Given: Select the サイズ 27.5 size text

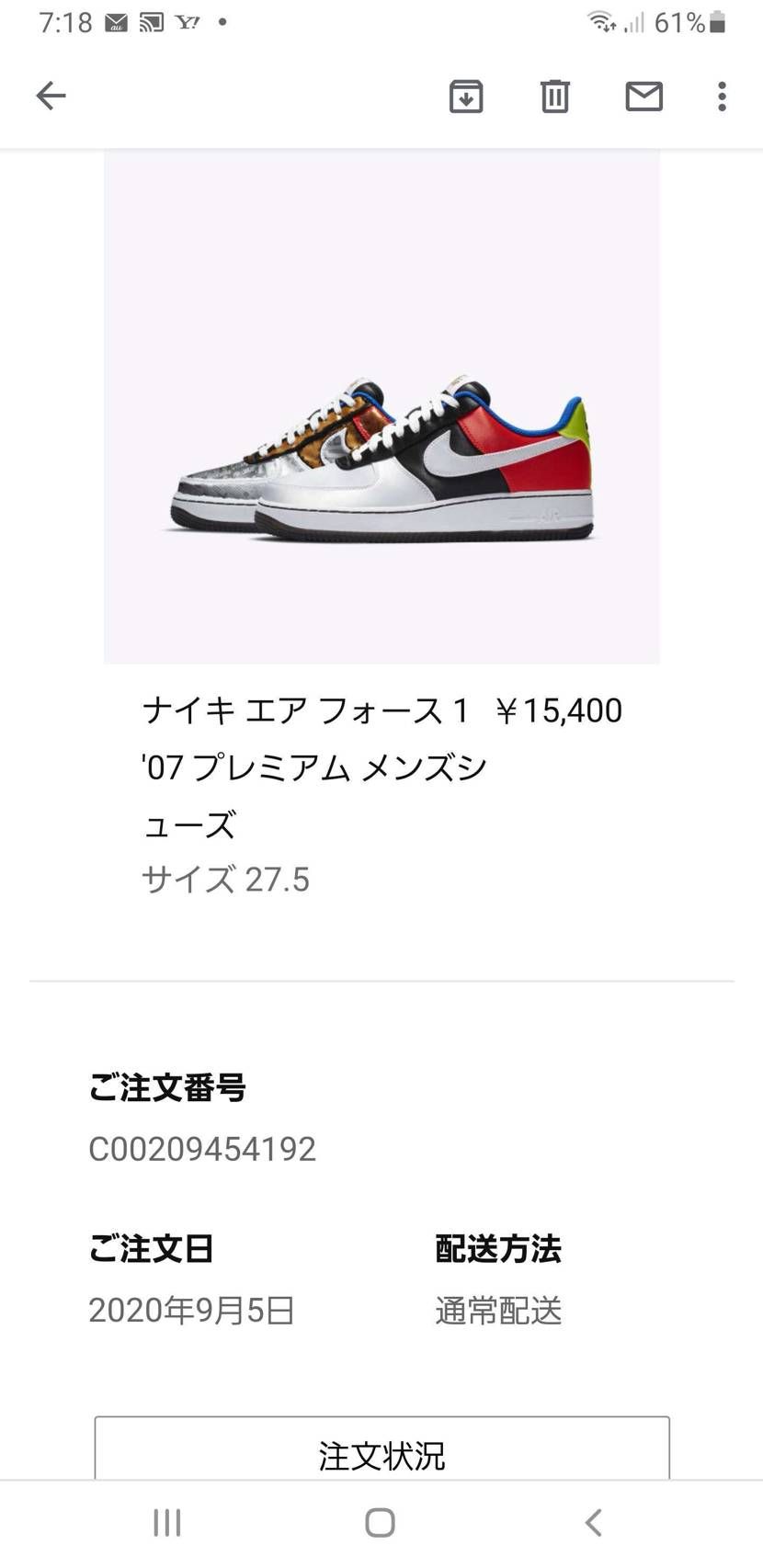Looking at the screenshot, I should (224, 880).
